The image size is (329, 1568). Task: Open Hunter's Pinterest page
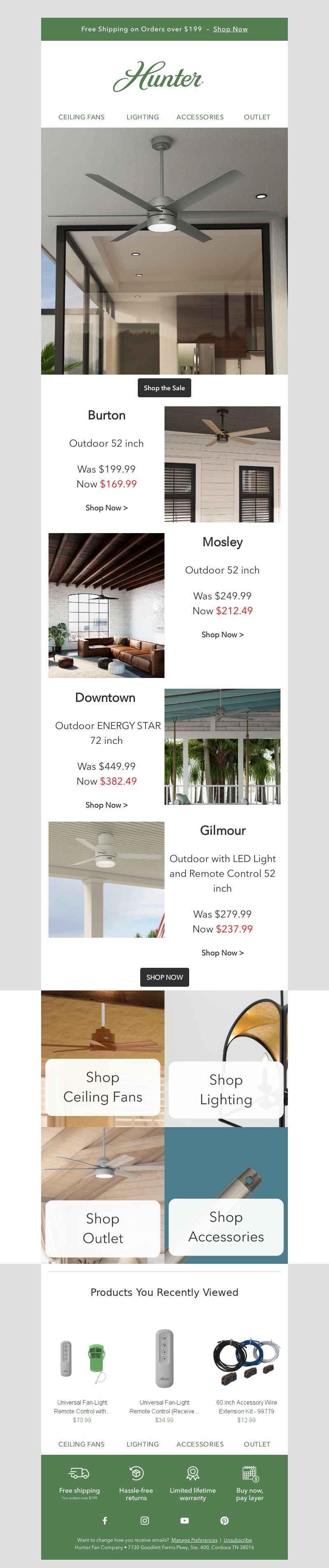pyautogui.click(x=225, y=1520)
